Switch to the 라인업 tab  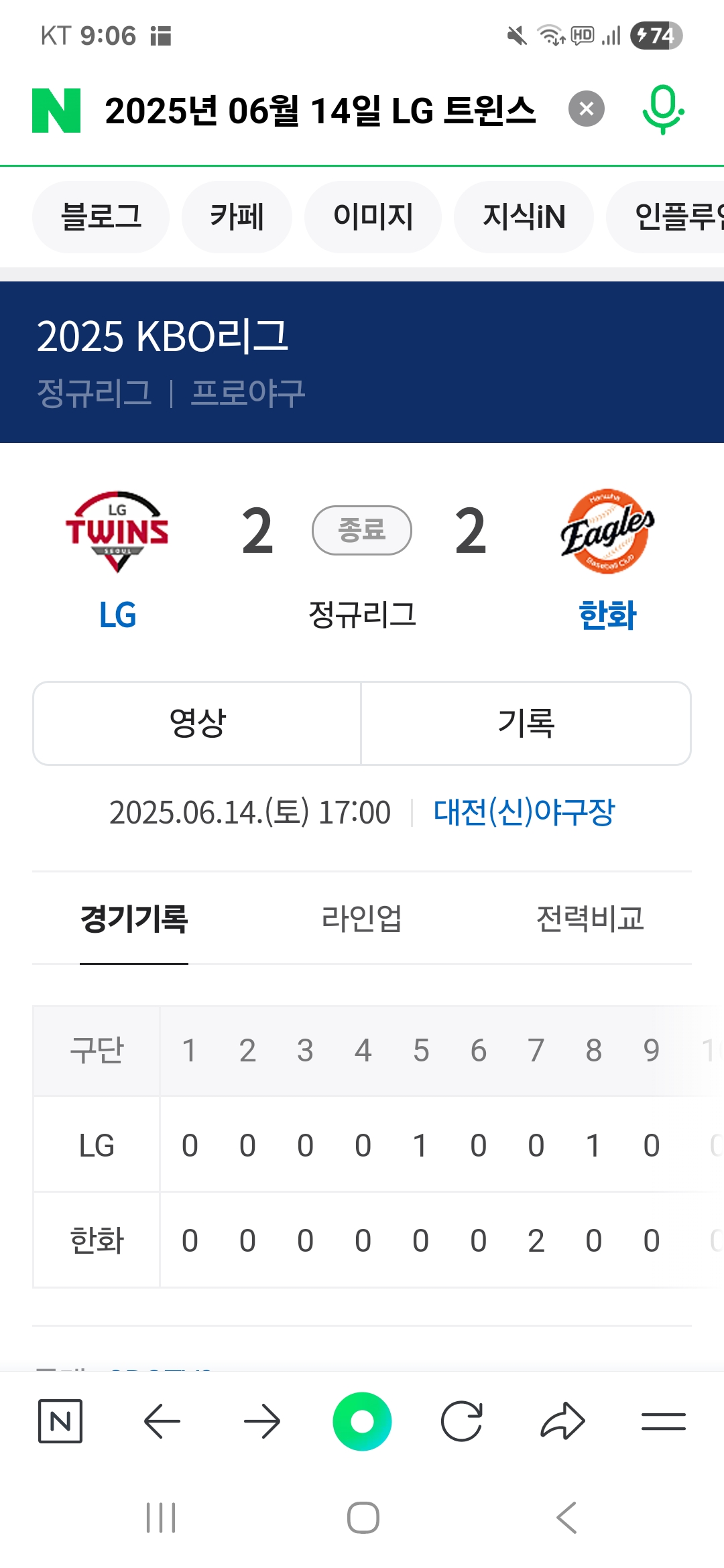tap(362, 918)
